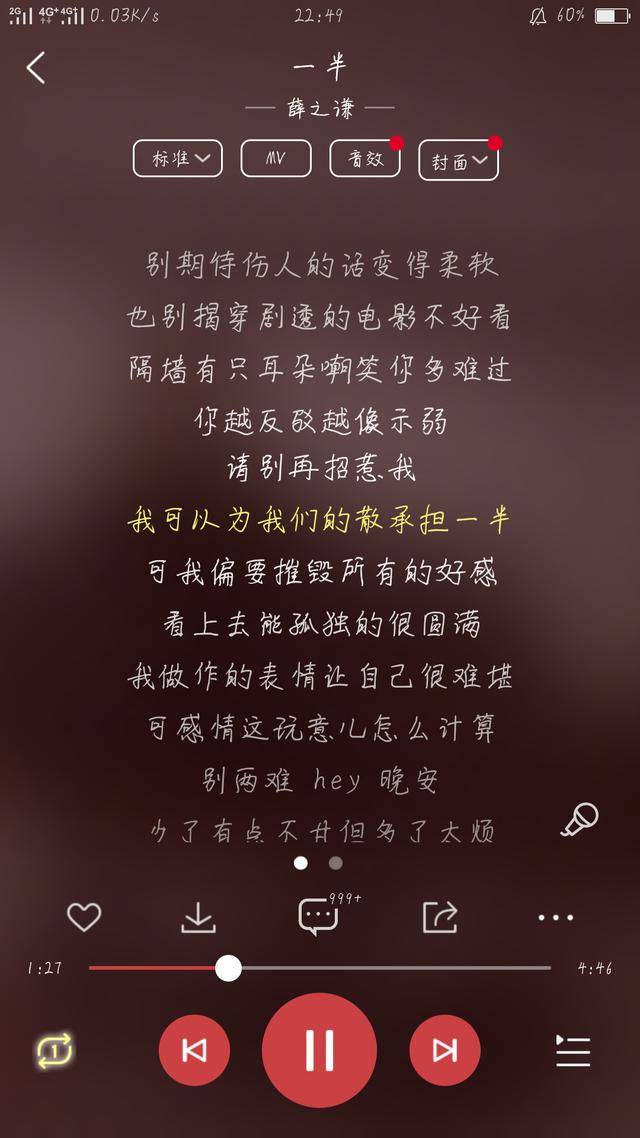The width and height of the screenshot is (640, 1138).
Task: Skip to the next track
Action: pos(444,1050)
